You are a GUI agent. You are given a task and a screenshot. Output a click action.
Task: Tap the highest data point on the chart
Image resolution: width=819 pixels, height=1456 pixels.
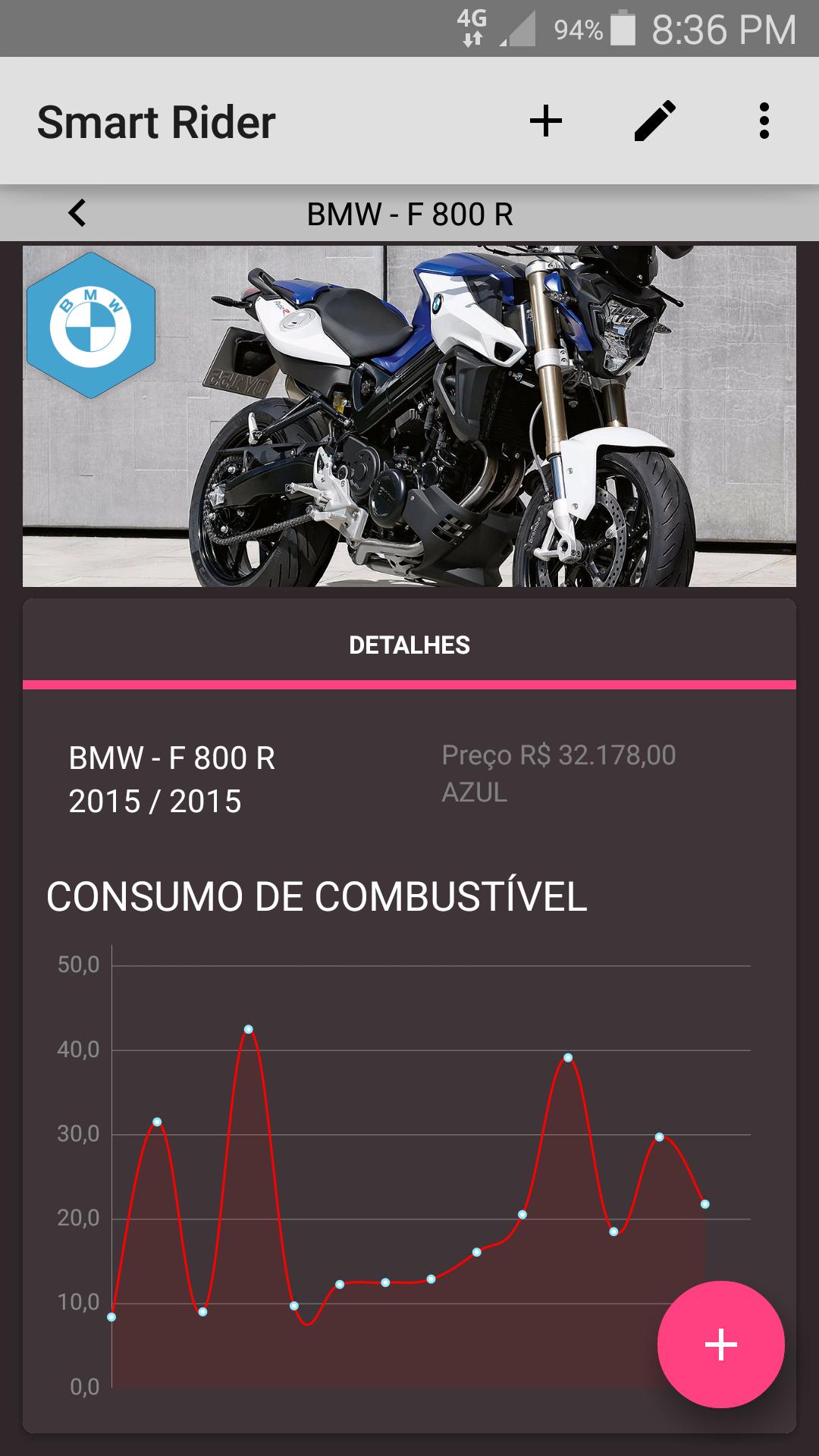pos(248,1028)
